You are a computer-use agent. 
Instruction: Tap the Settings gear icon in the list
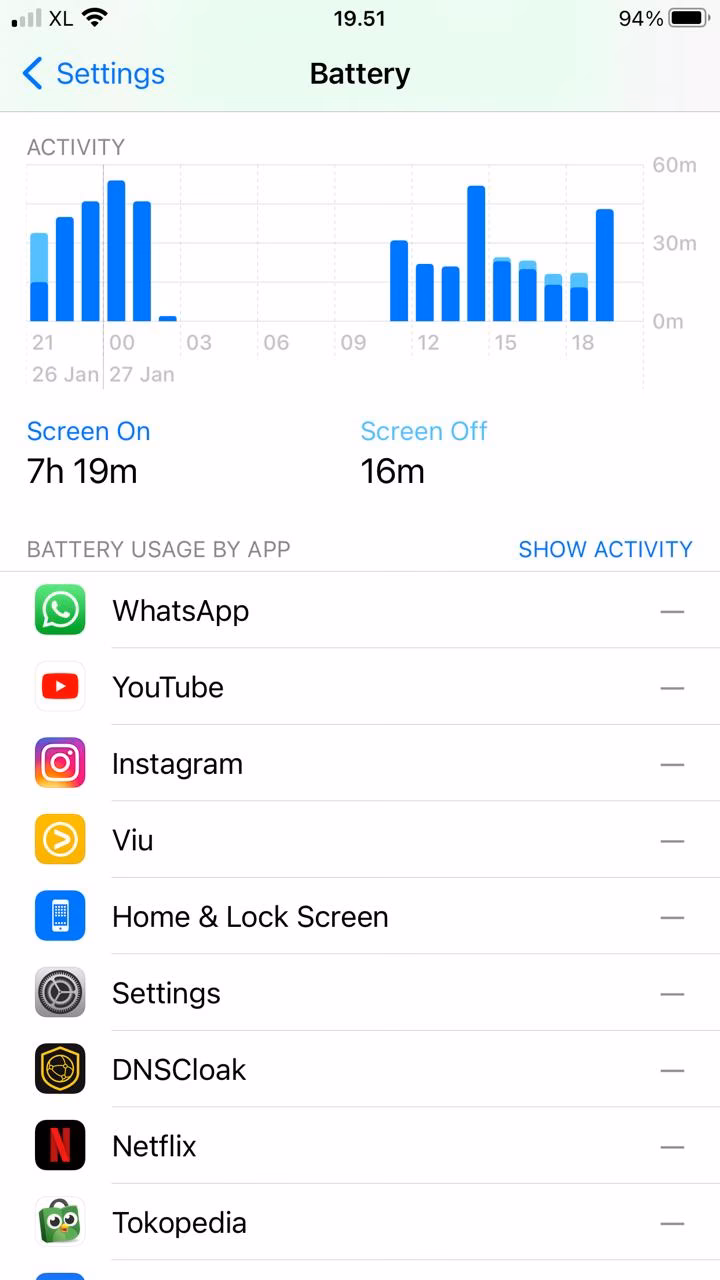point(59,993)
